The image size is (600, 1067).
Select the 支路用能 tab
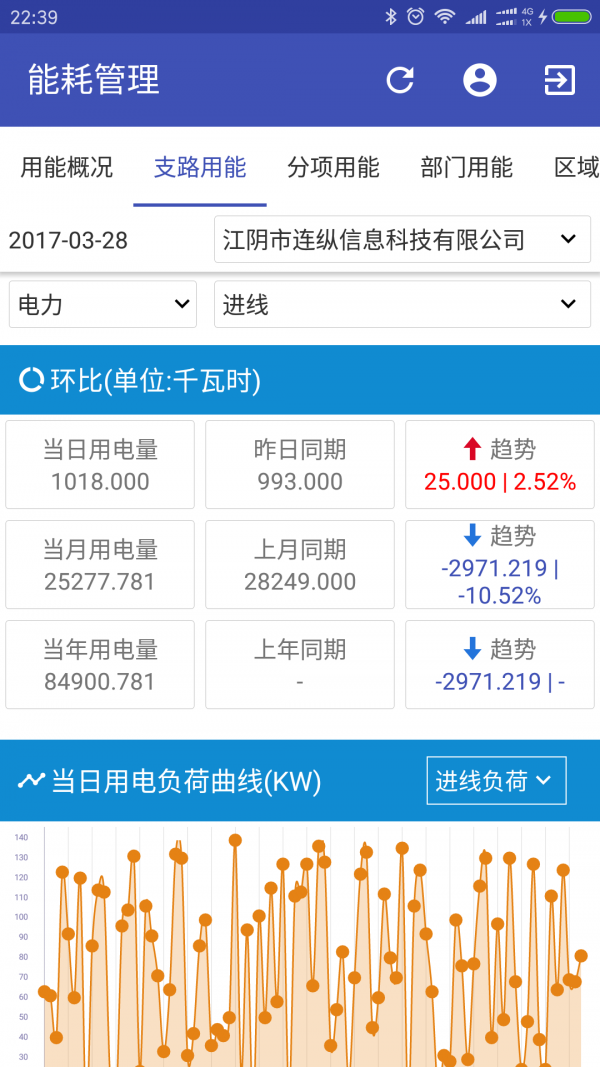pos(200,167)
